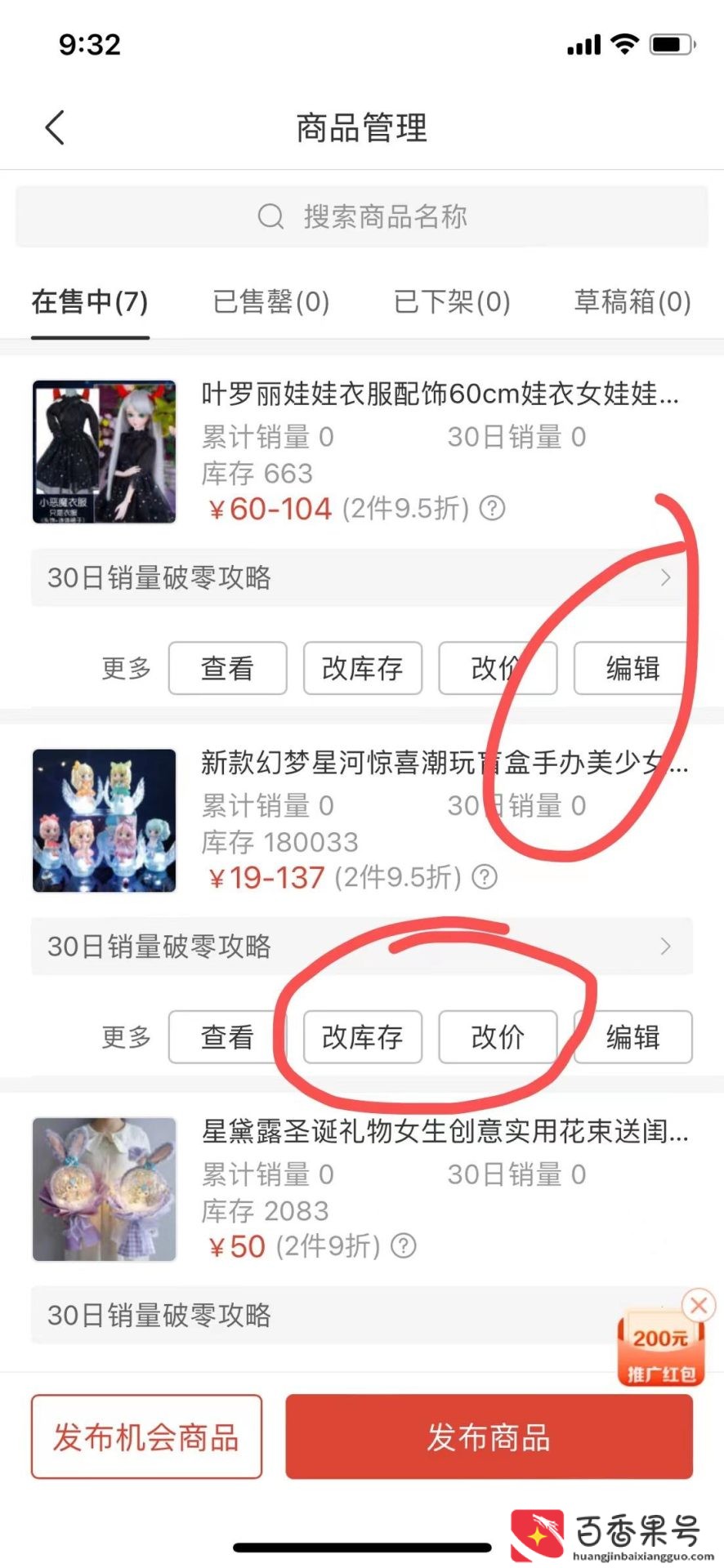This screenshot has height=1568, width=724.
Task: Tap 查看 for the 叶罗丽娃娃衣服 item
Action: 227,668
